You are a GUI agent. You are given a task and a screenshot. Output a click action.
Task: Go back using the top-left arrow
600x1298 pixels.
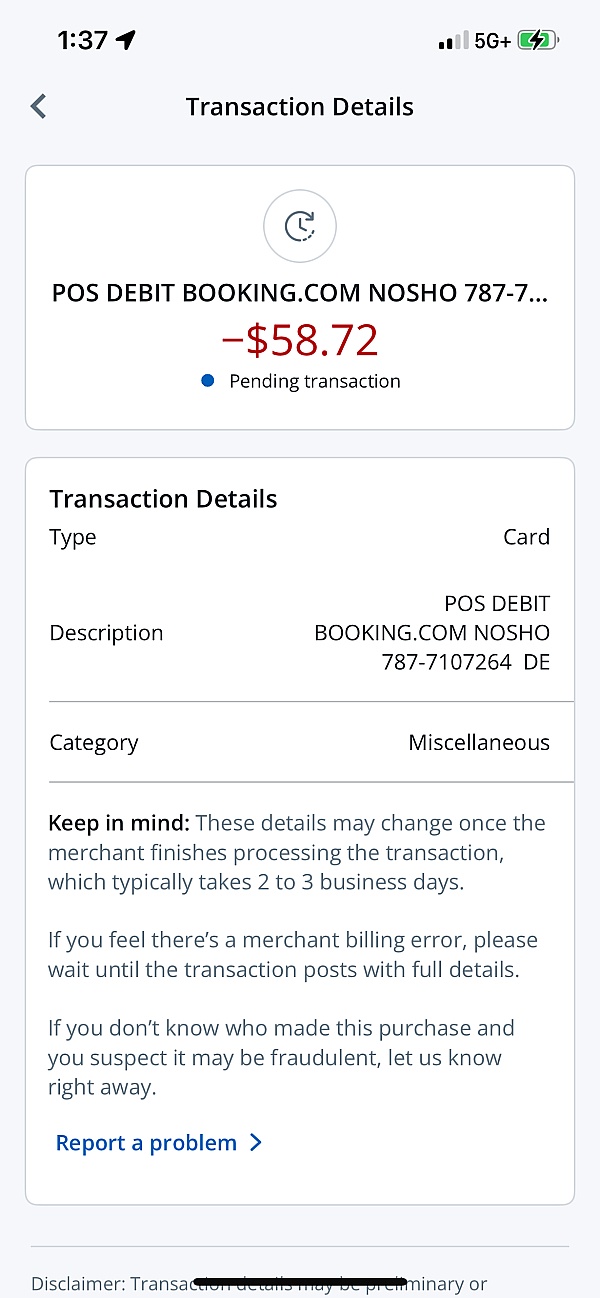(x=38, y=106)
